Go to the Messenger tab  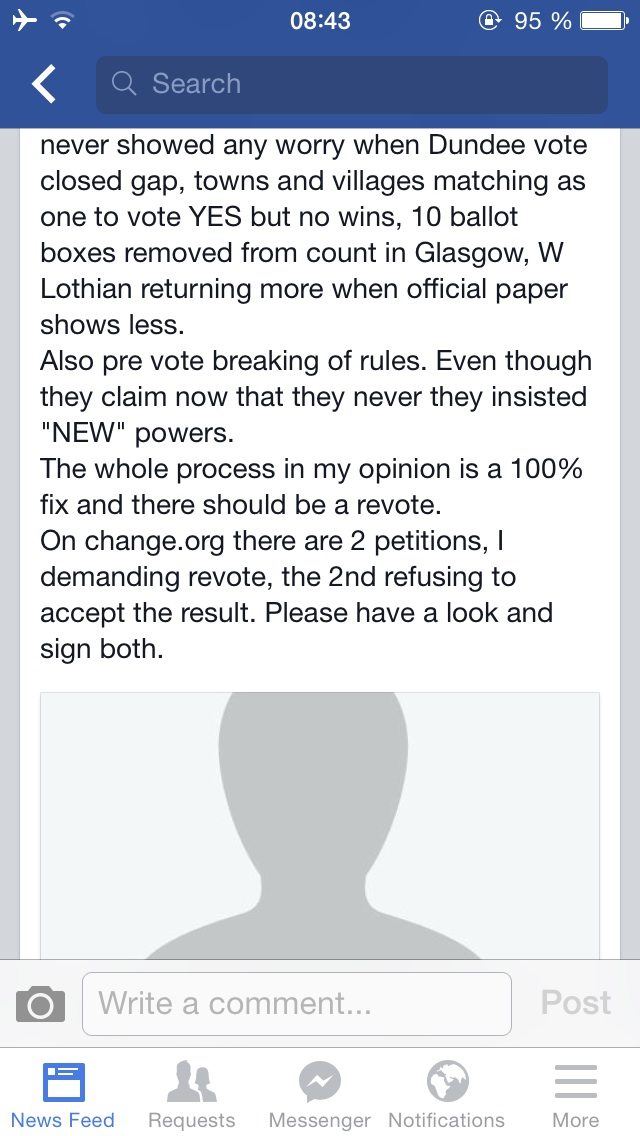pyautogui.click(x=320, y=1095)
